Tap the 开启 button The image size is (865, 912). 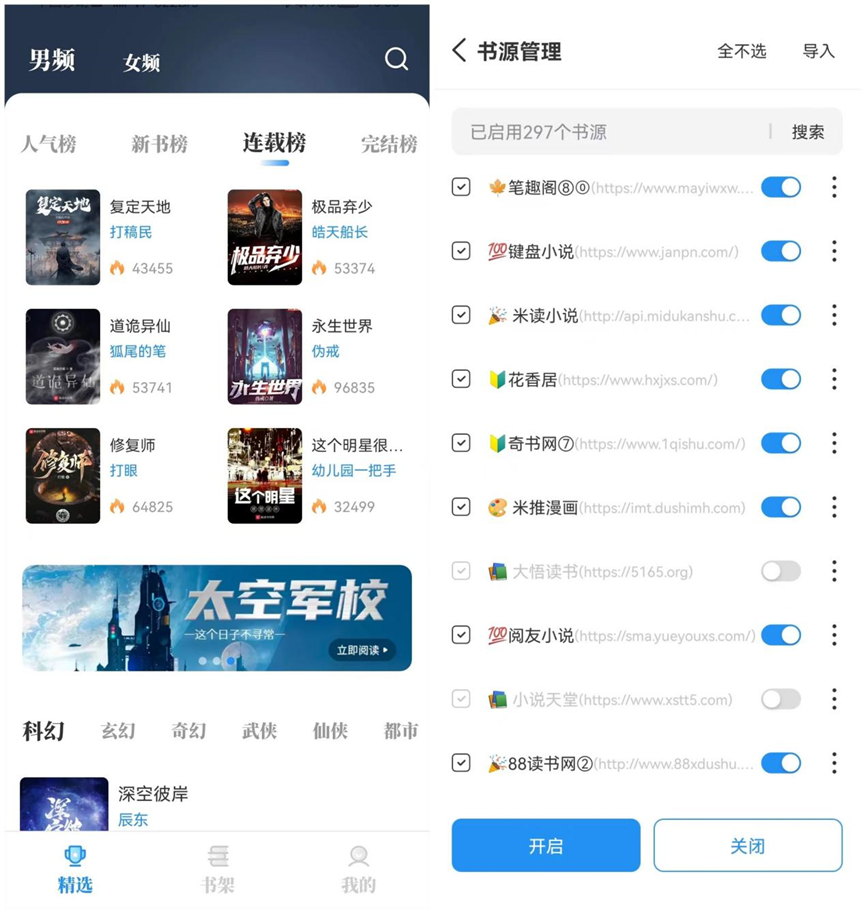pyautogui.click(x=545, y=846)
